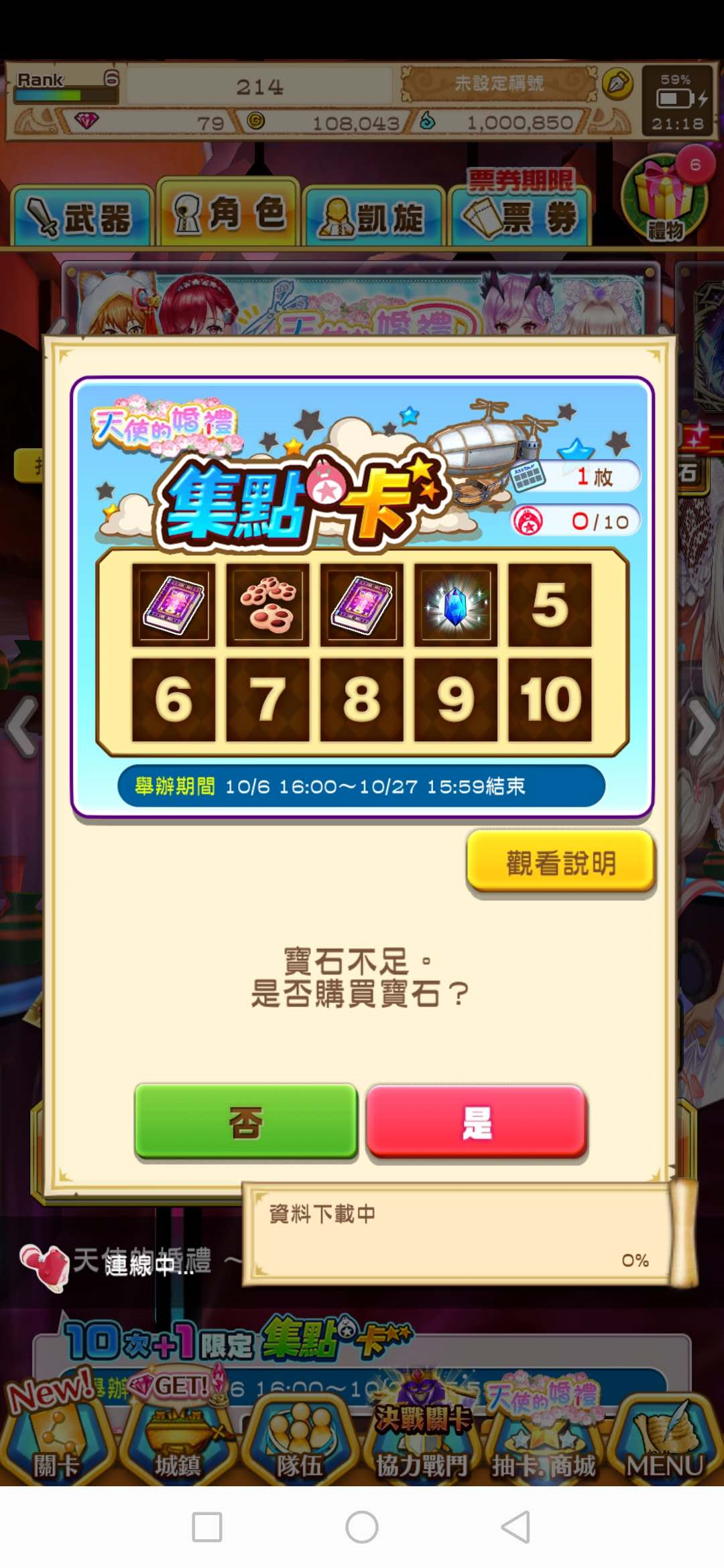724x1568 pixels.
Task: Select the 凱旋 tab
Action: pyautogui.click(x=373, y=217)
